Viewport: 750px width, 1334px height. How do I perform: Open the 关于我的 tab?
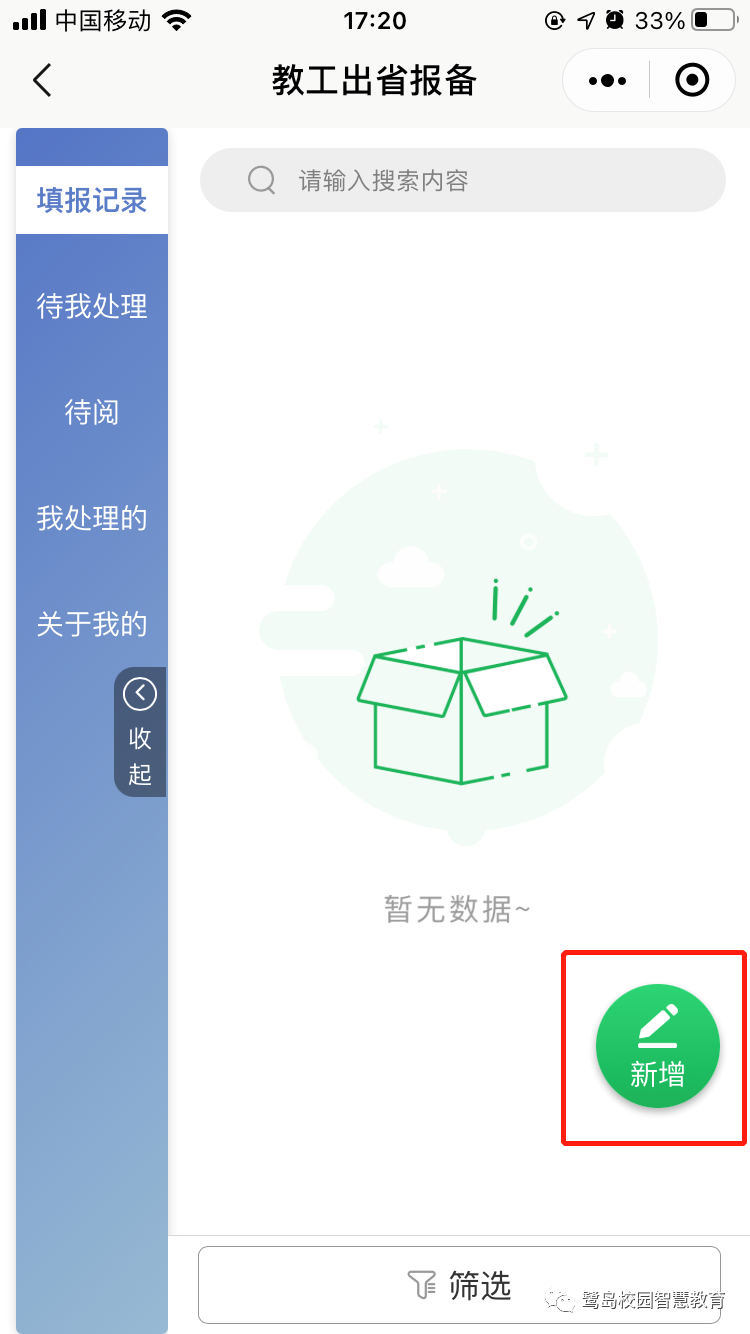pyautogui.click(x=92, y=625)
